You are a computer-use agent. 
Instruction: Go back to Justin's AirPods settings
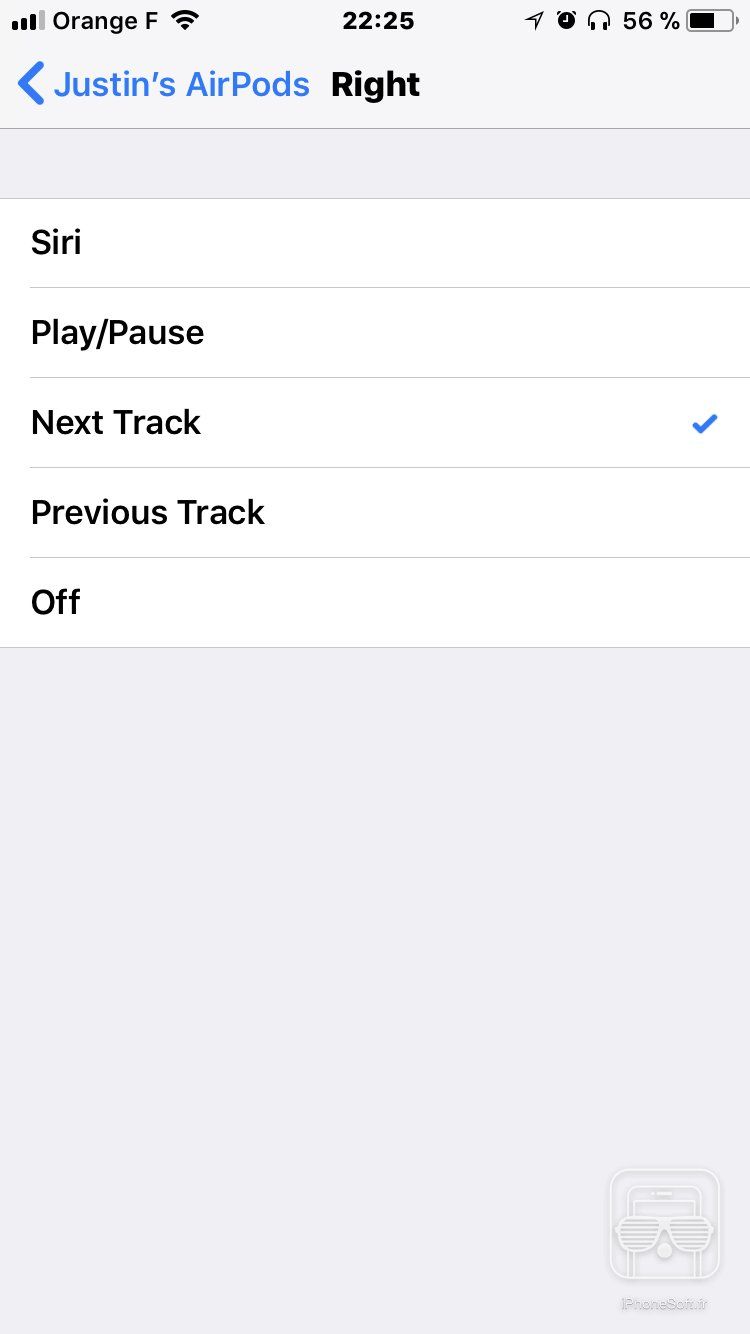pyautogui.click(x=165, y=85)
